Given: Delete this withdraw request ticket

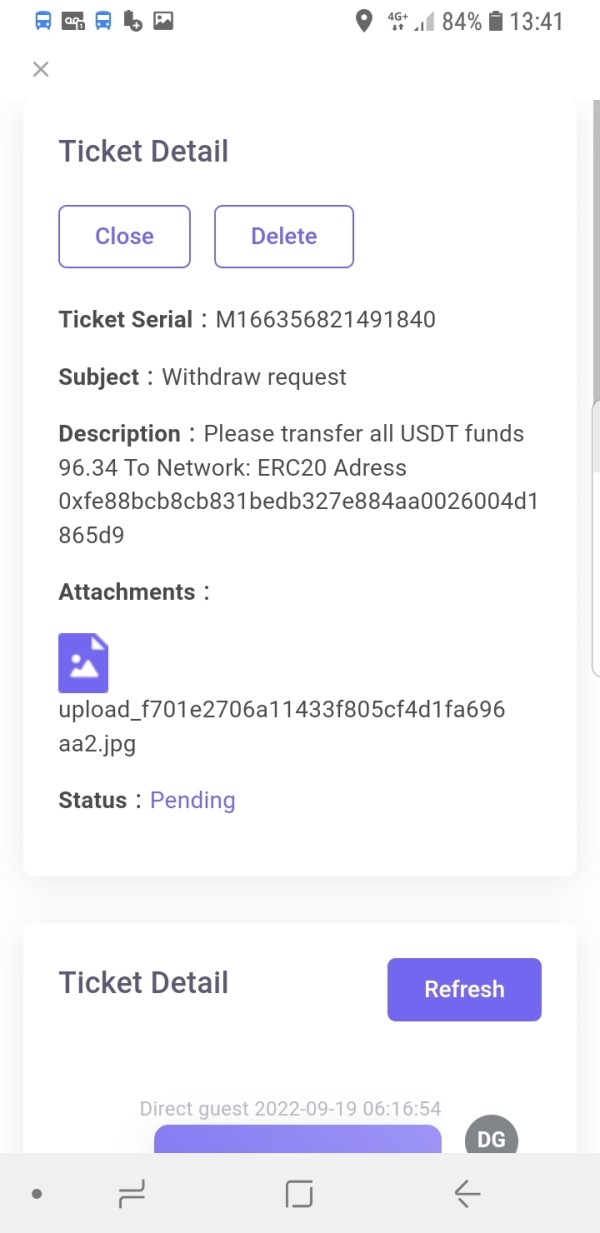Looking at the screenshot, I should 284,236.
